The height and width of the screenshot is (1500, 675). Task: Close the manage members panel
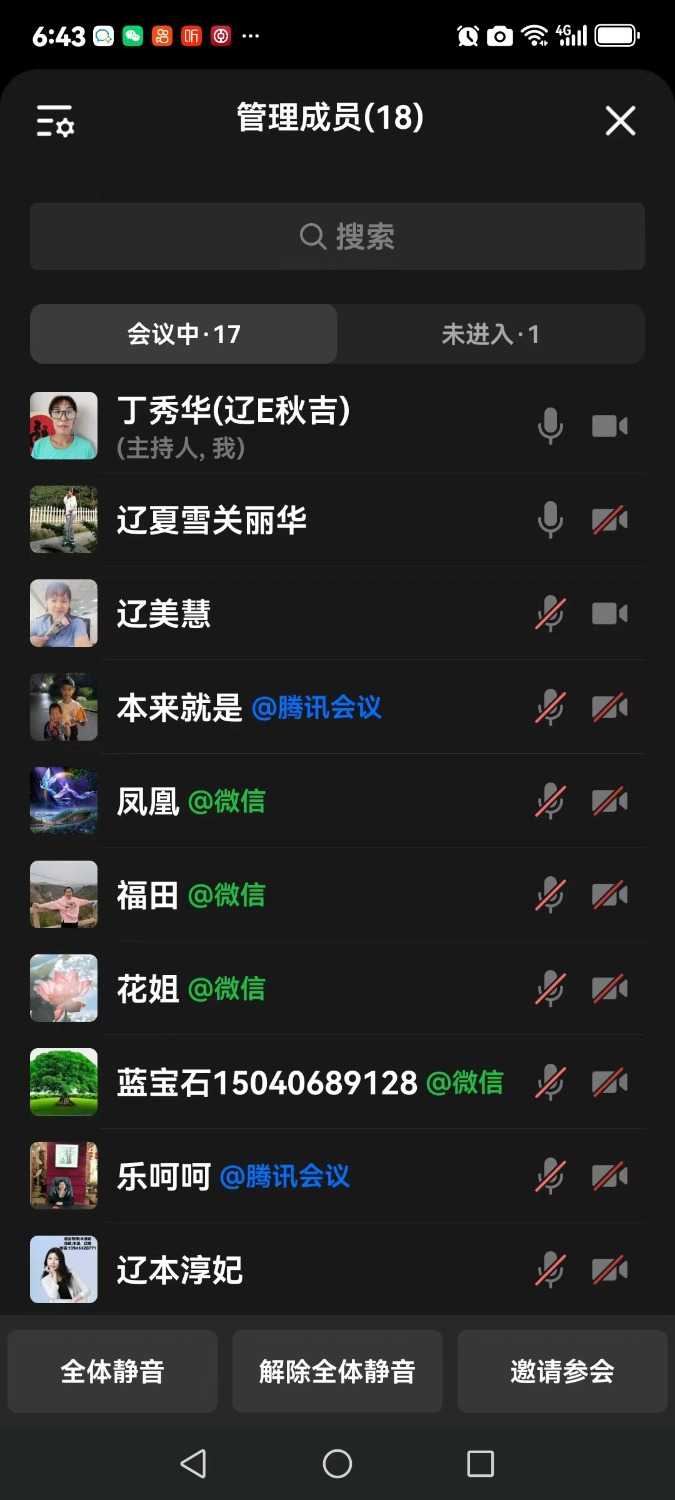coord(620,121)
